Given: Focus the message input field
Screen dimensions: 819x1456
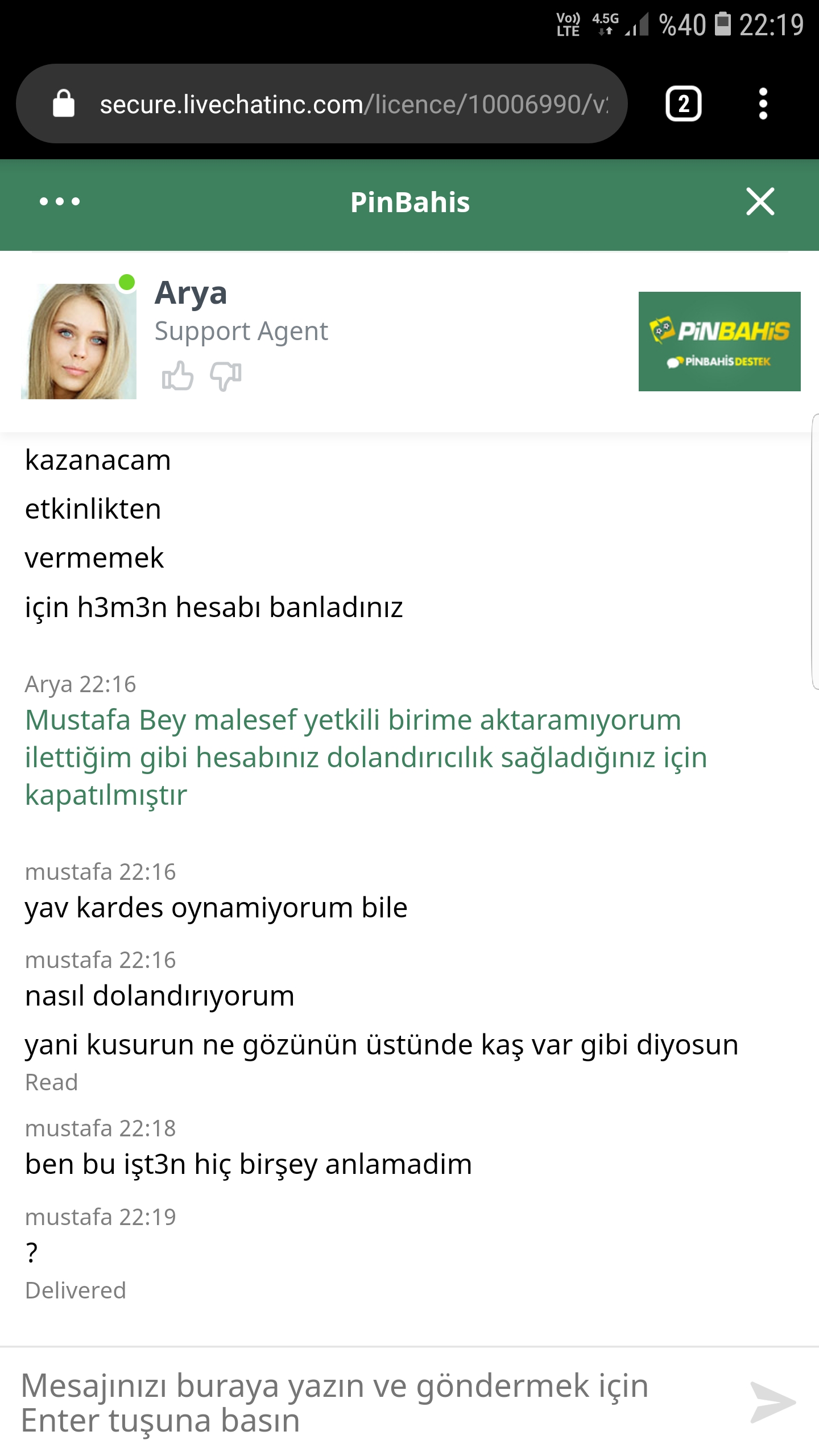Looking at the screenshot, I should point(375,1403).
